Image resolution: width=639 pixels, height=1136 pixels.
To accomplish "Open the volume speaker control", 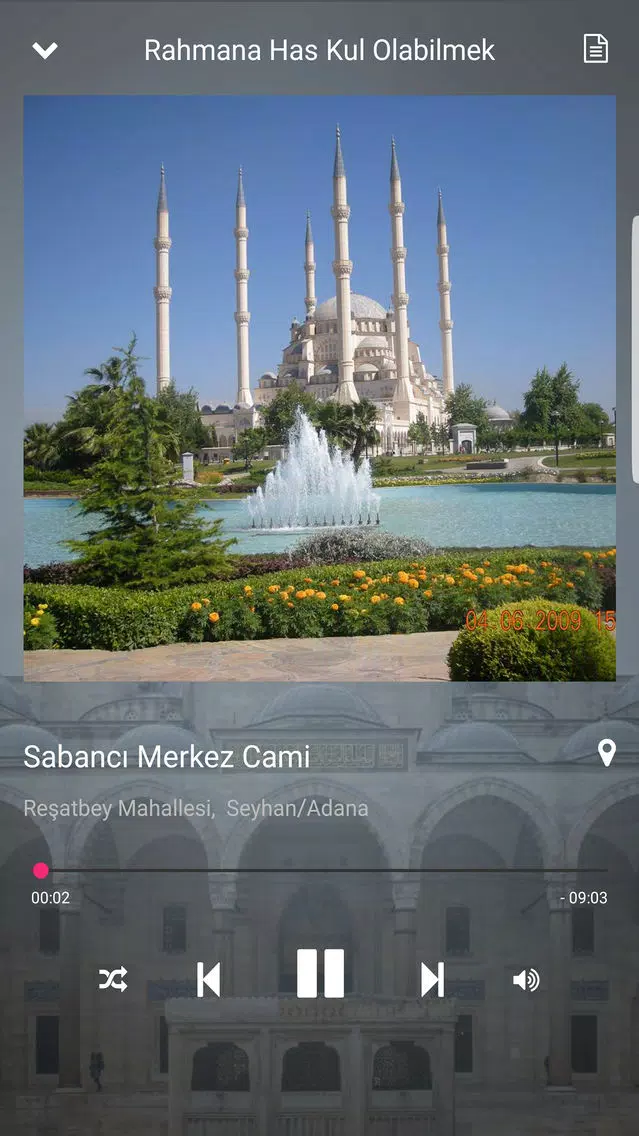I will point(527,980).
